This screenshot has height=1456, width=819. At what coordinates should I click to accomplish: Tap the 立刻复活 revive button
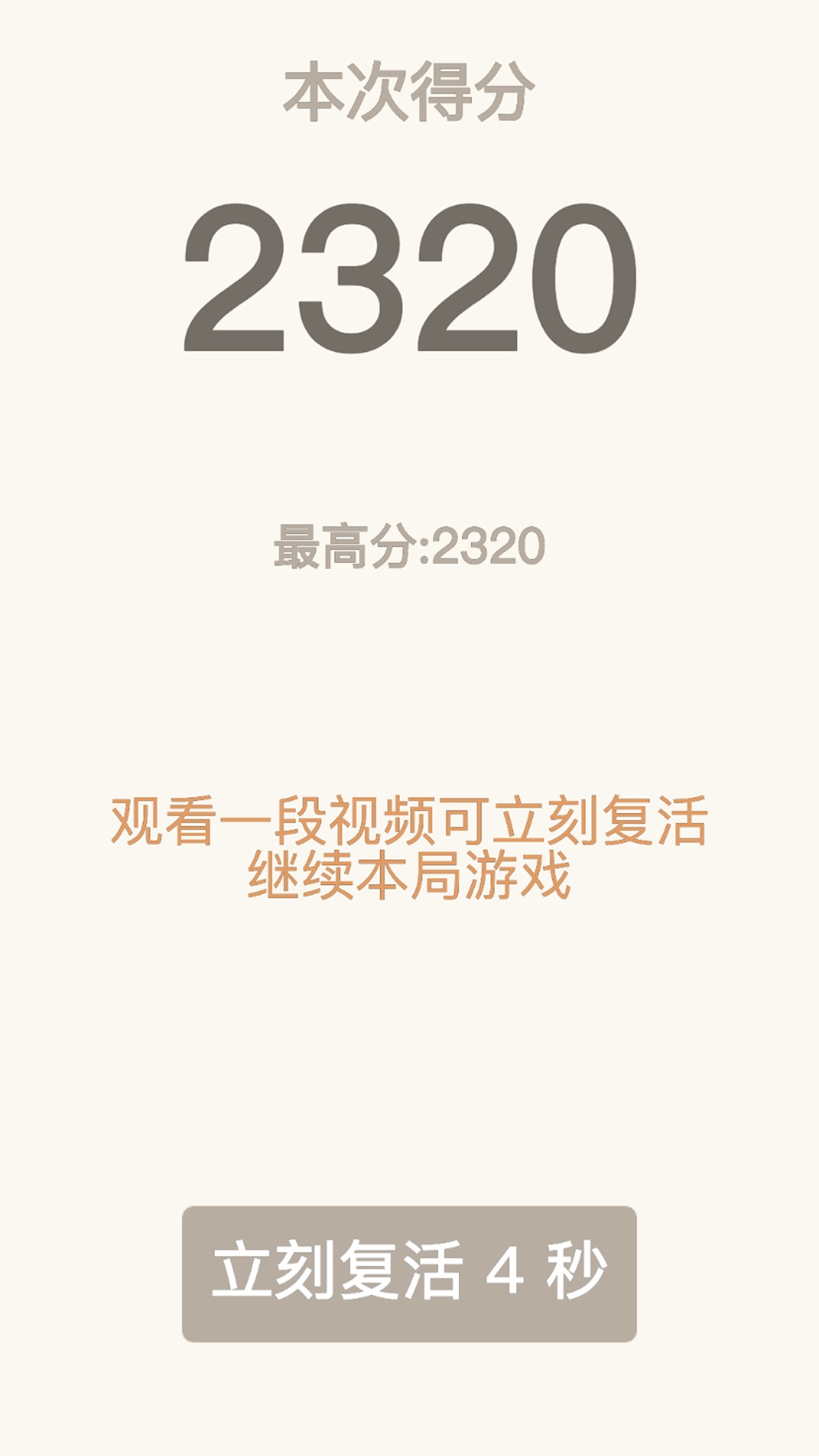pyautogui.click(x=409, y=1273)
